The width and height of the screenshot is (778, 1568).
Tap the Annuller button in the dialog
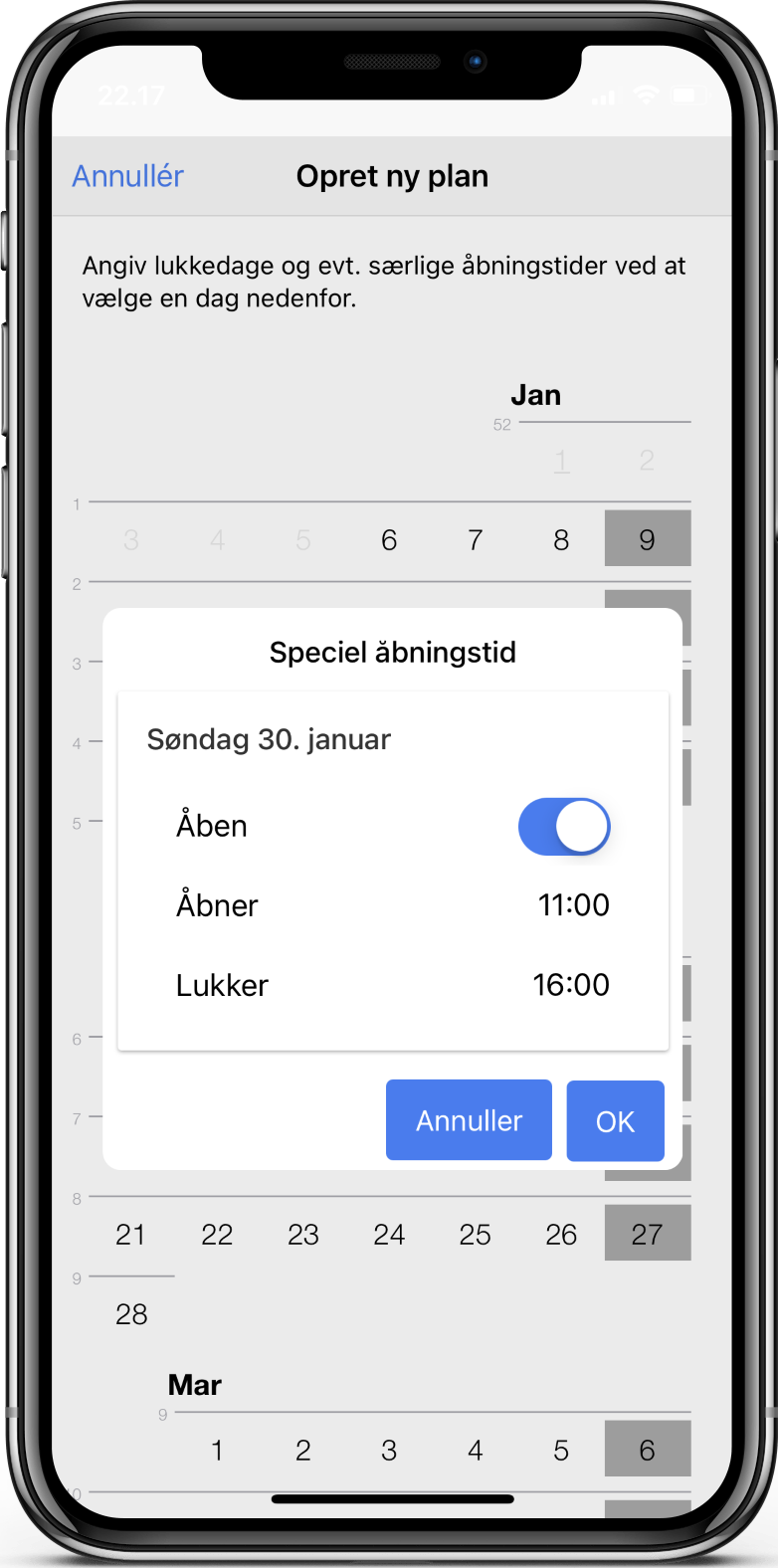pyautogui.click(x=469, y=1120)
